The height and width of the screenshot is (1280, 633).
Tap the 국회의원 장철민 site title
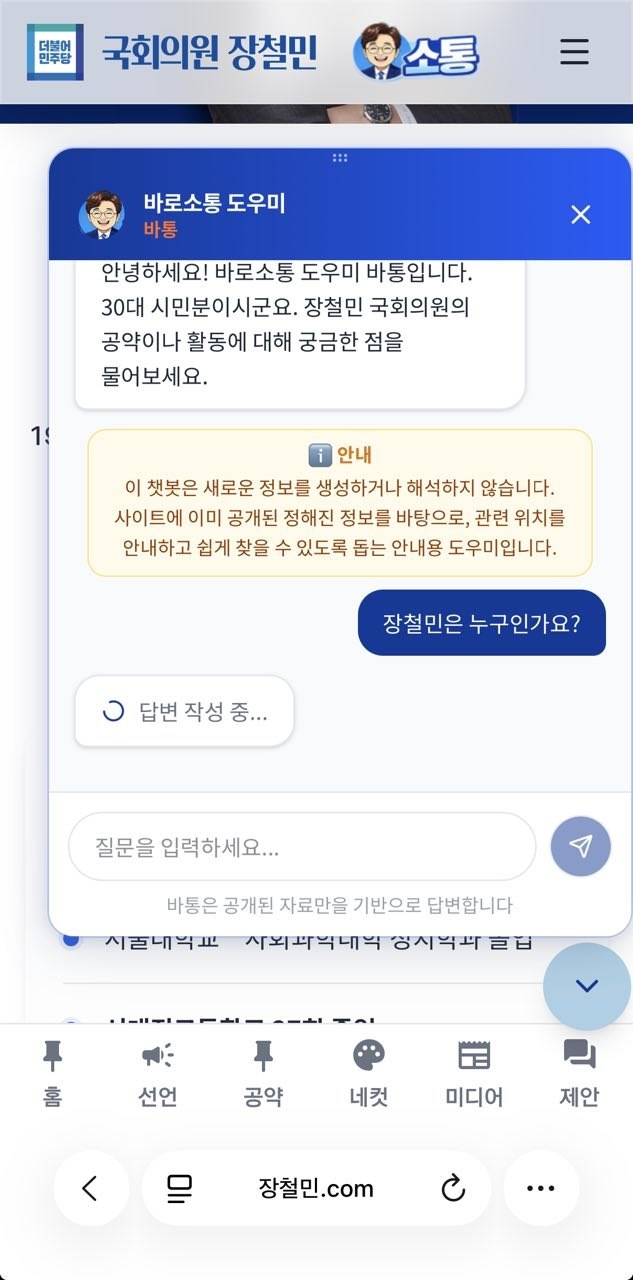point(209,52)
